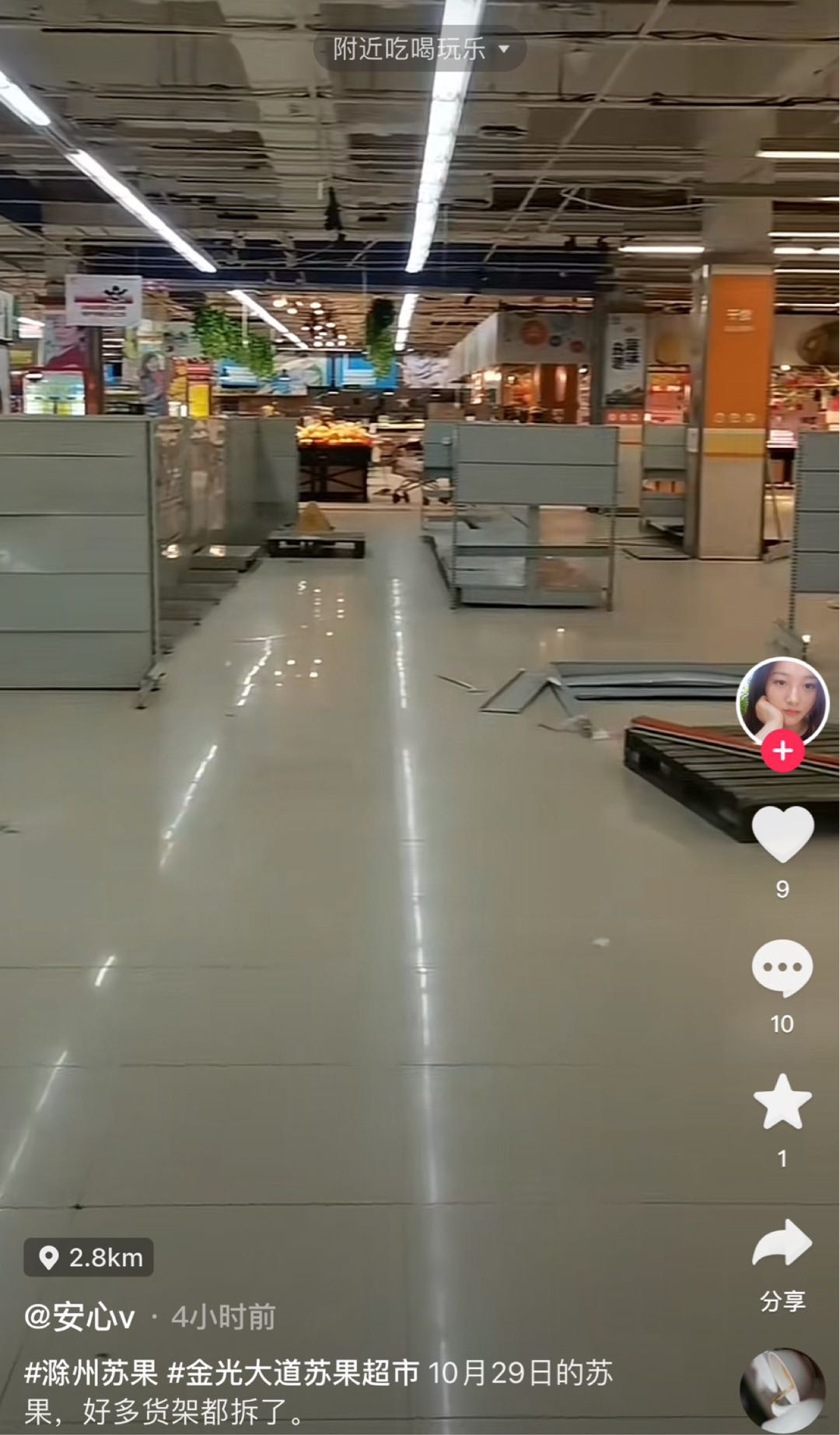Open the comments section
The height and width of the screenshot is (1435, 840).
pyautogui.click(x=782, y=968)
